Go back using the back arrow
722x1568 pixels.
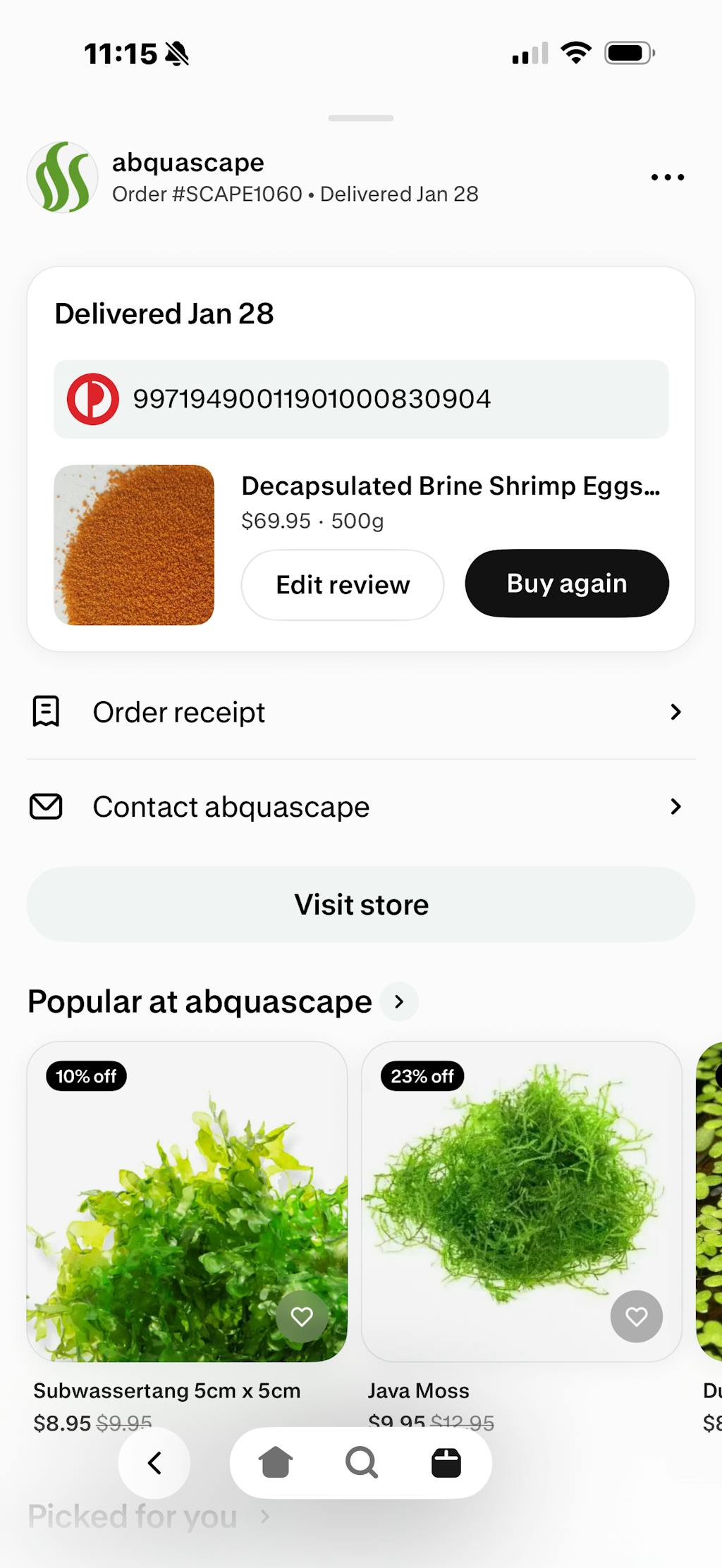[x=154, y=1463]
